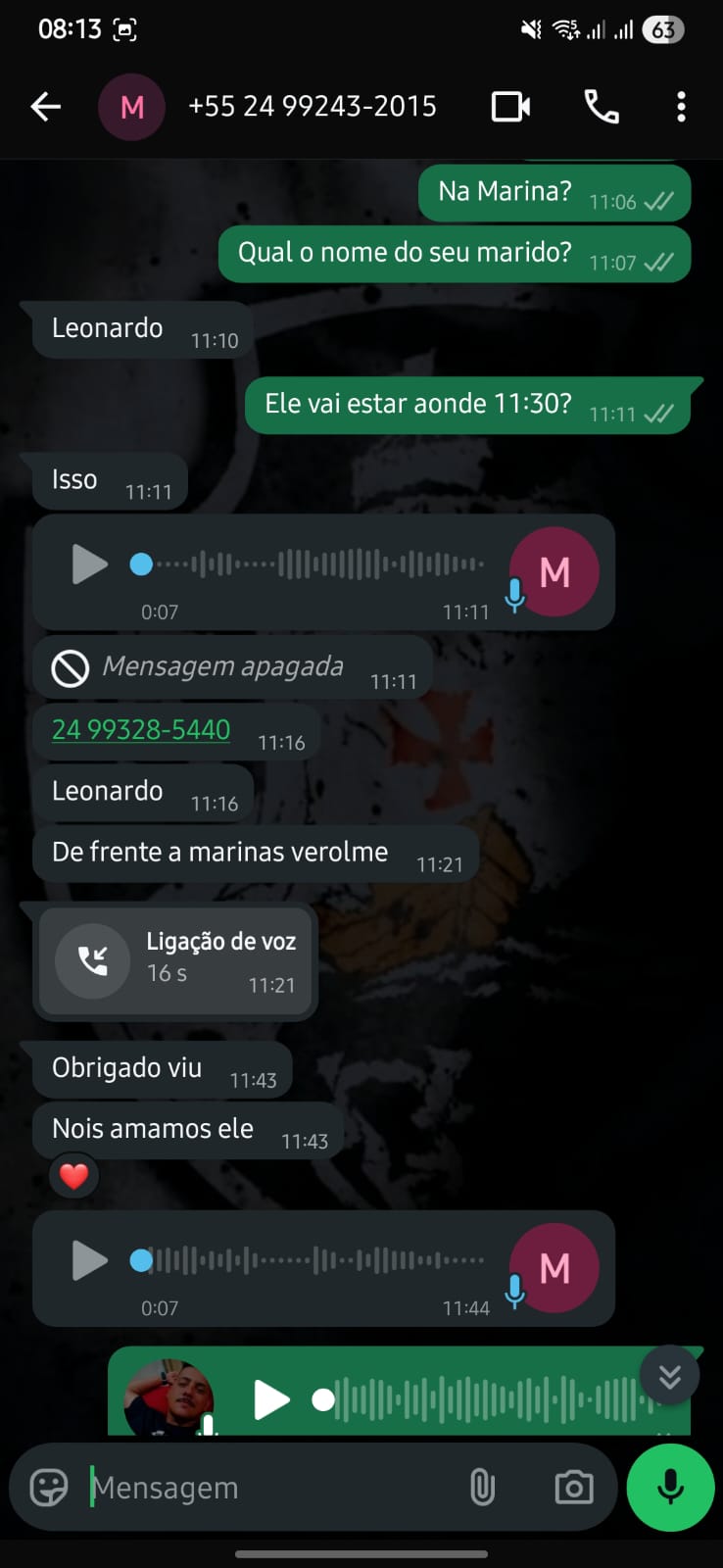Open the heart reaction on Nois amamos ele
Screen dimensions: 723x1568
(x=74, y=1176)
